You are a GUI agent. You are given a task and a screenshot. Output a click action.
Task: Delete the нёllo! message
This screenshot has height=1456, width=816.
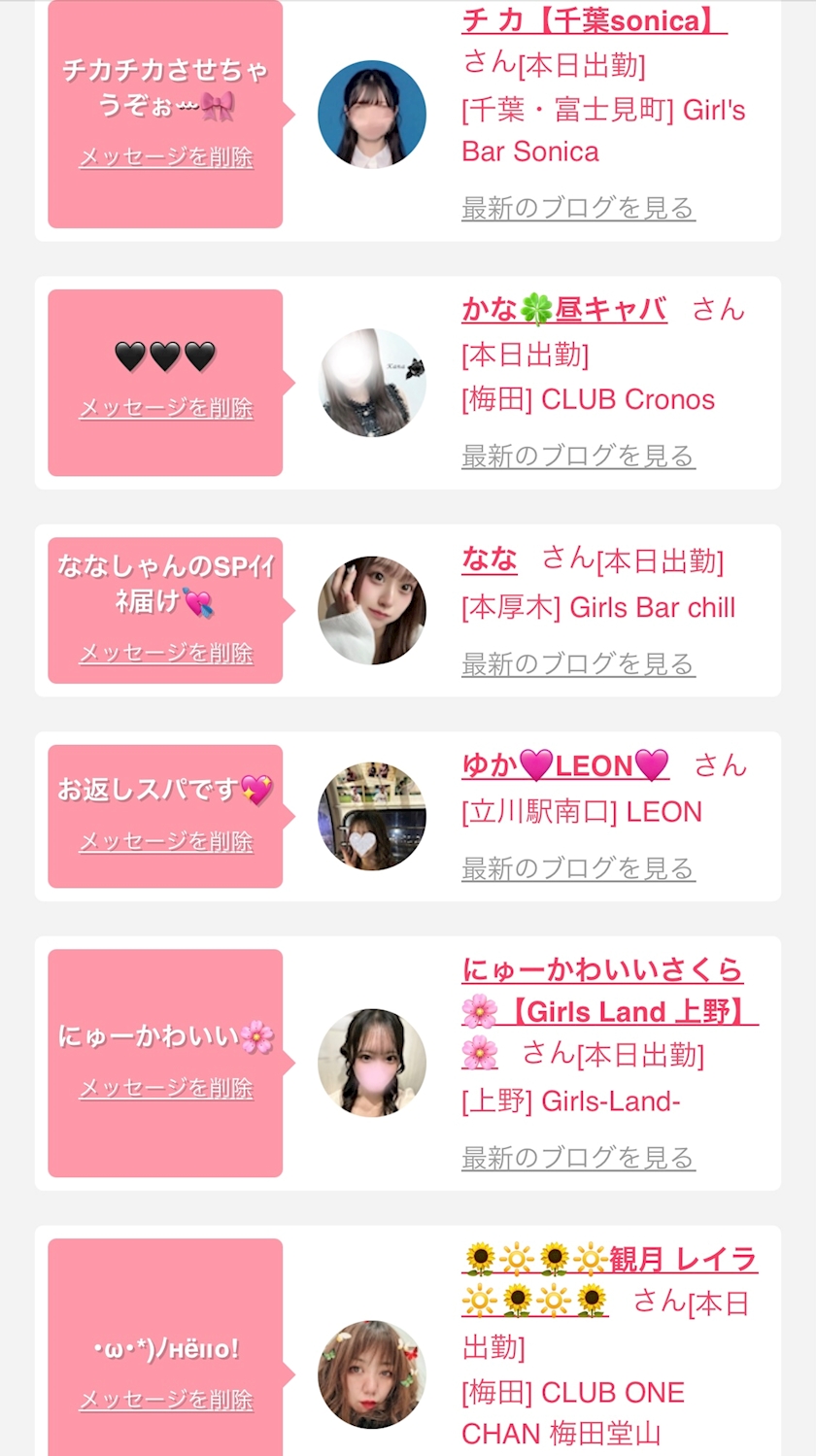point(165,1400)
